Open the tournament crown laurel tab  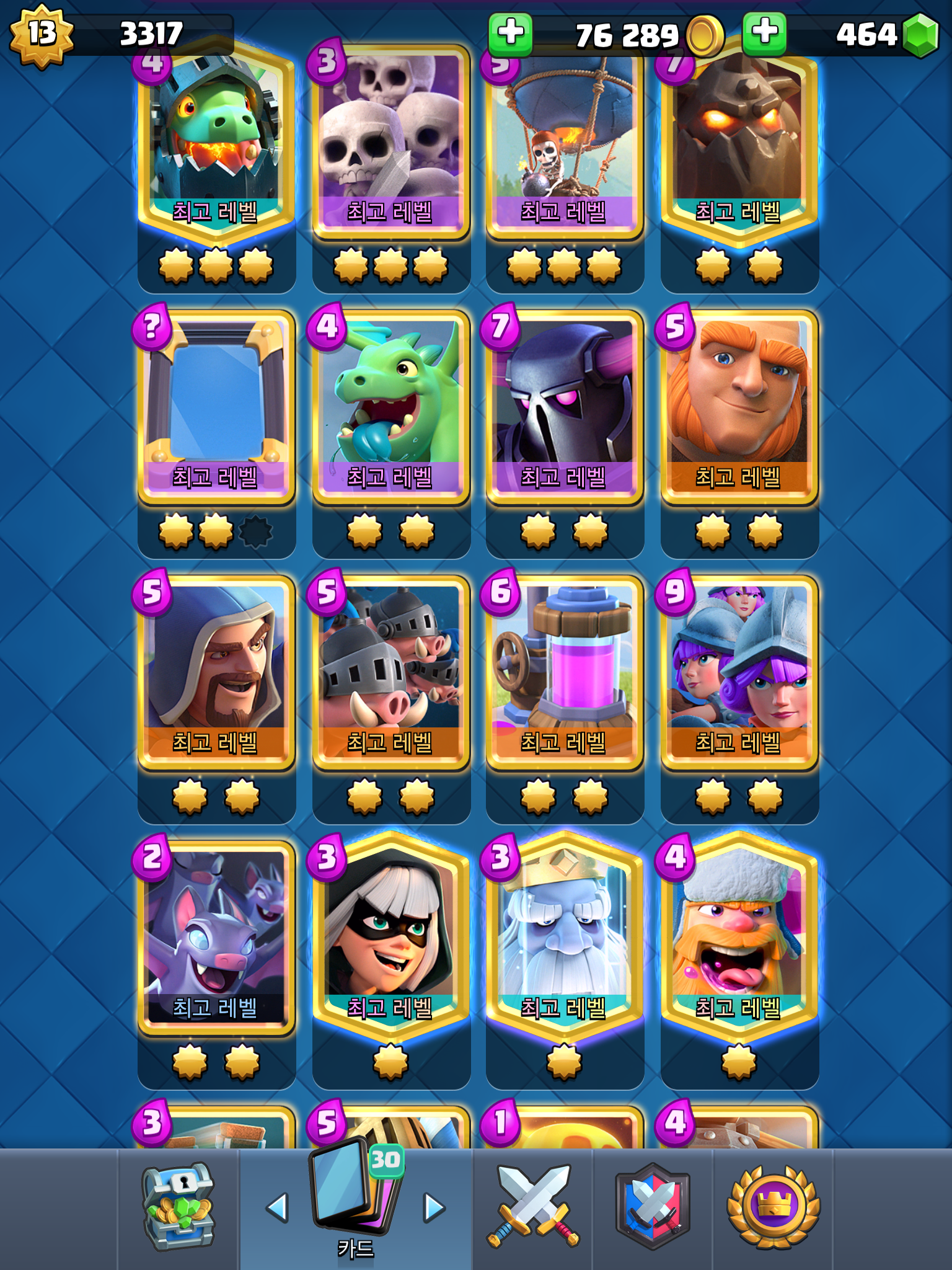coord(773,1207)
